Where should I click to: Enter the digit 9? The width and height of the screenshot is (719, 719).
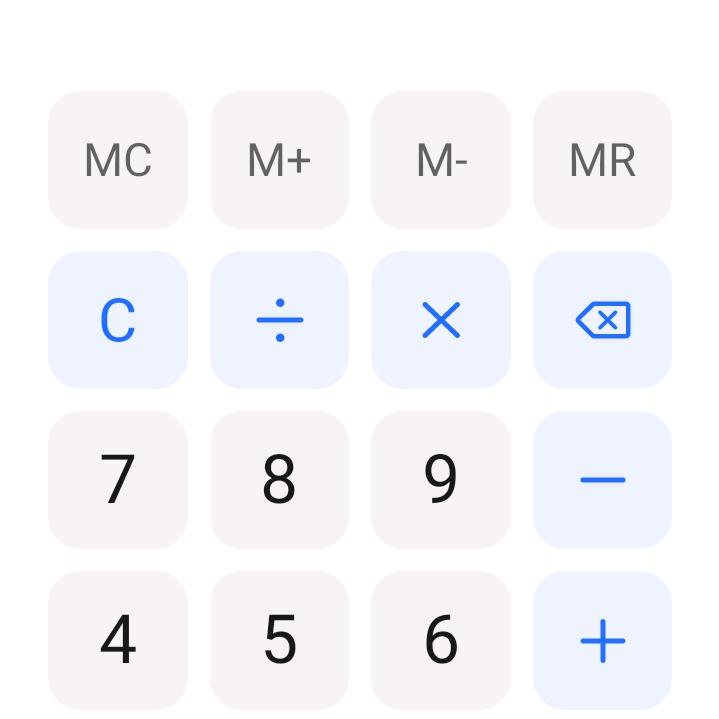coord(441,480)
